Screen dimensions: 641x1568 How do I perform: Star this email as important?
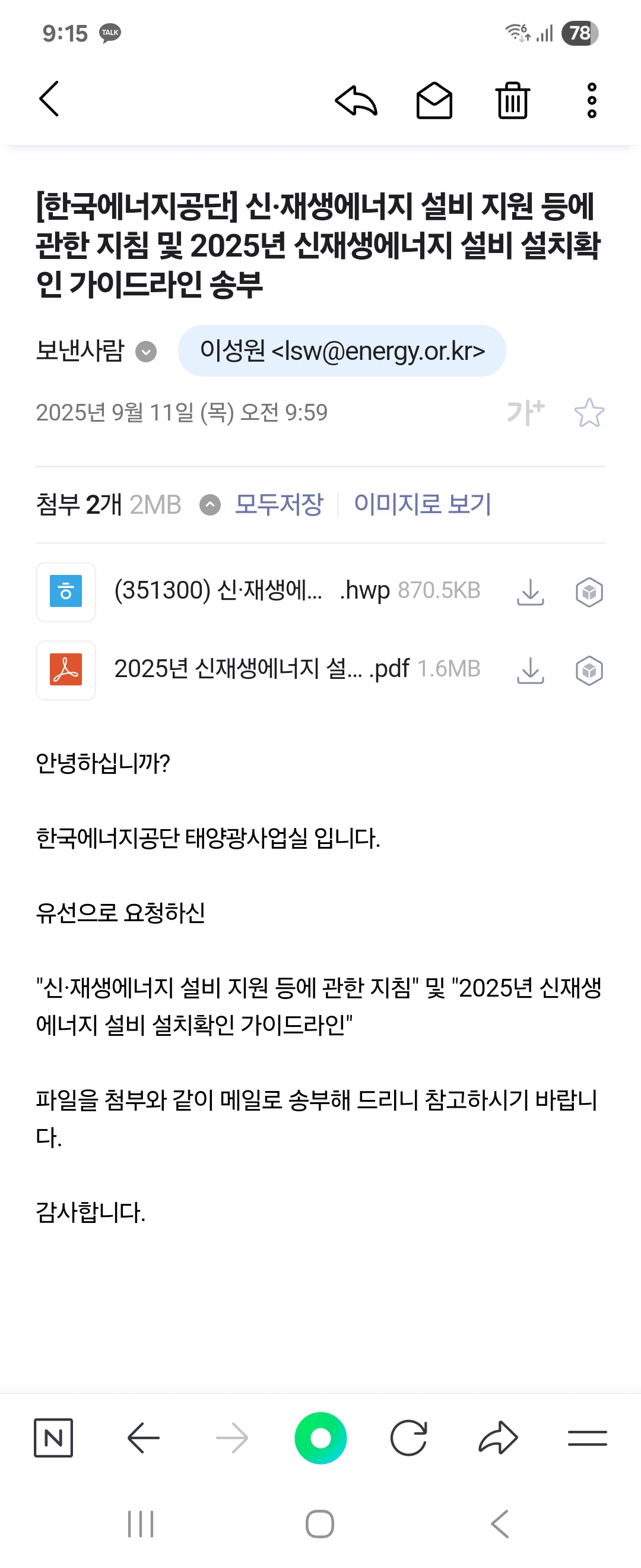coord(589,413)
